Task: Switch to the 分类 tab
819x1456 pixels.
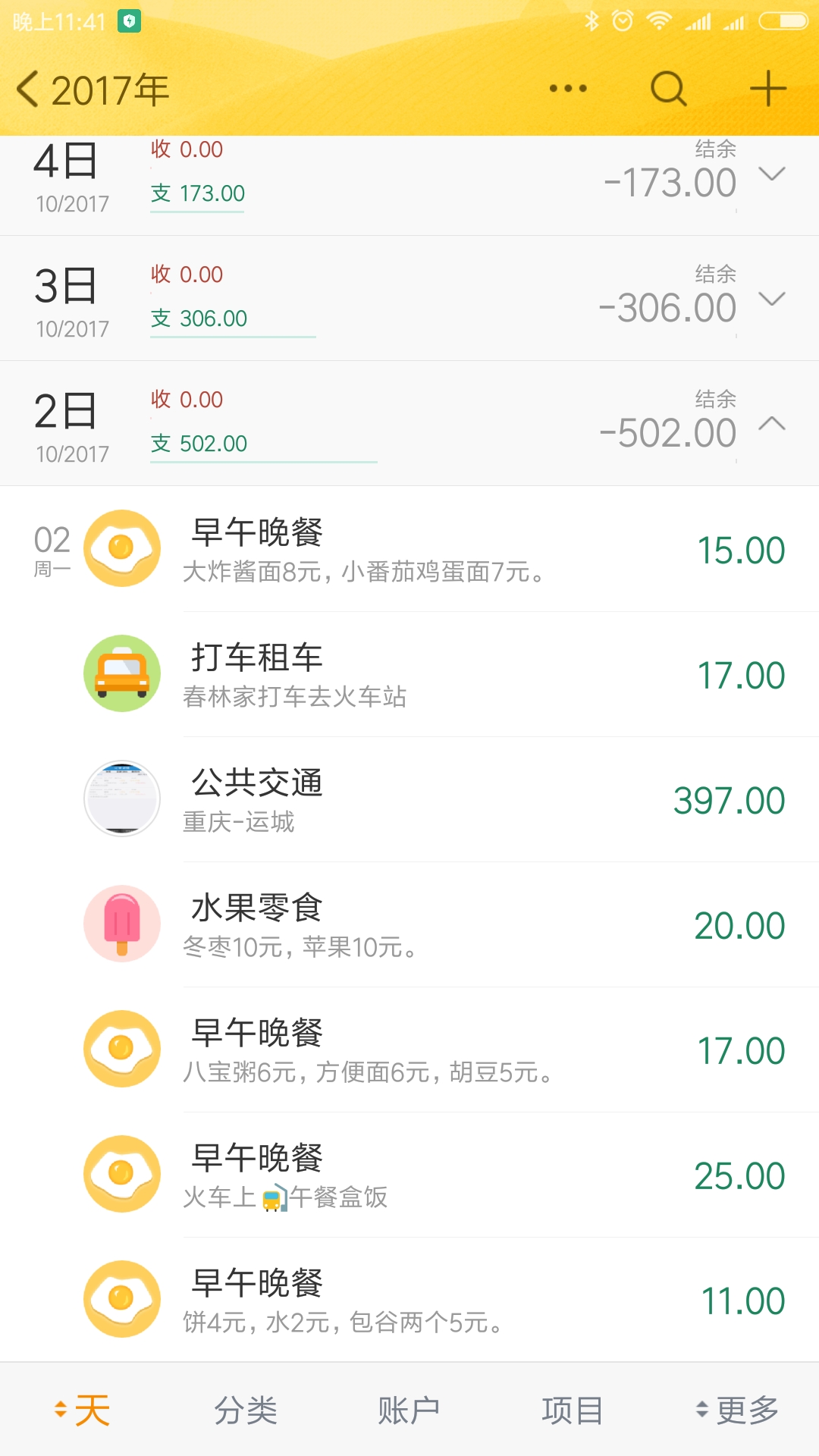Action: pyautogui.click(x=246, y=1410)
